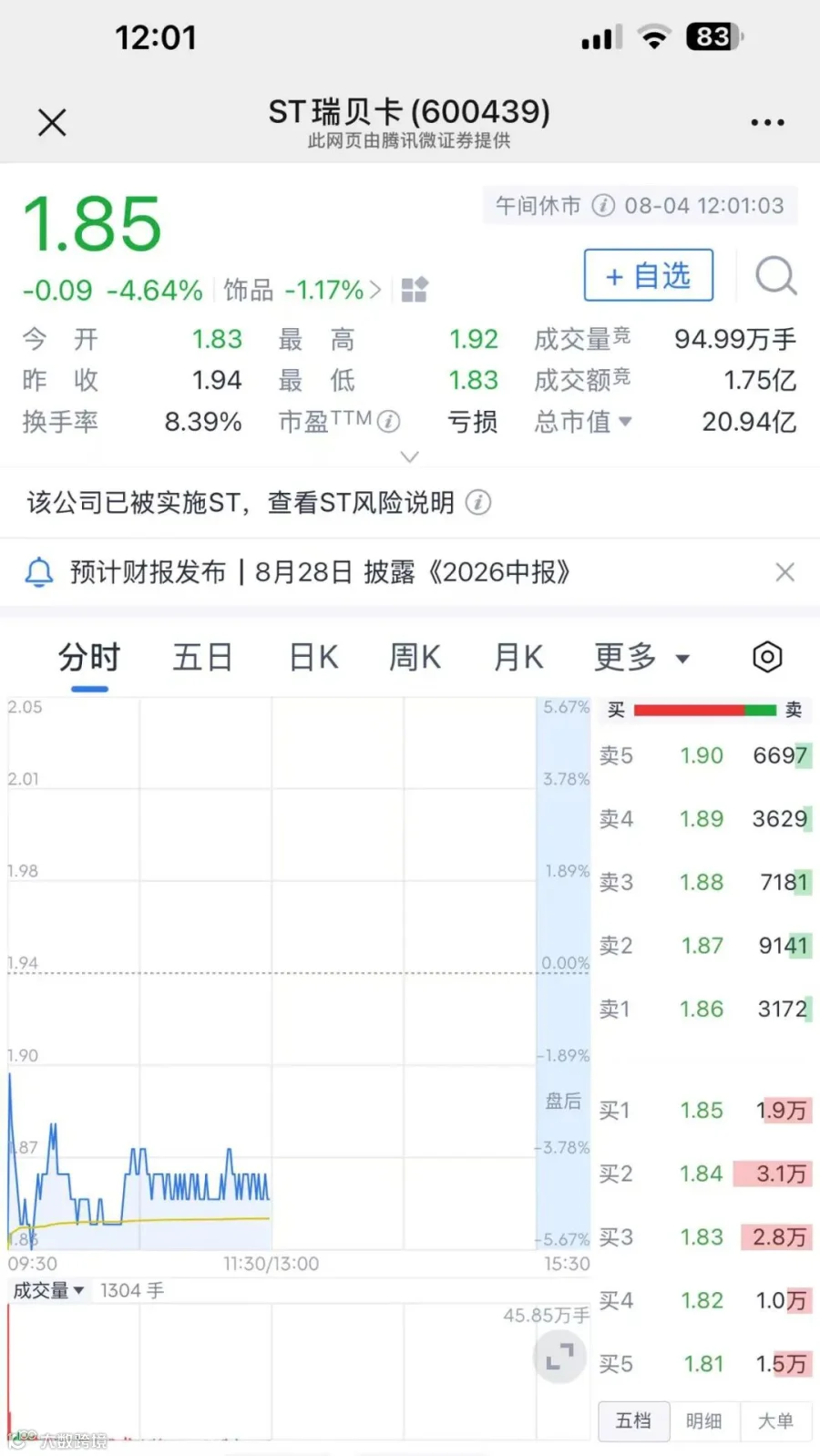Switch to the 月K chart tab
This screenshot has width=820, height=1456.
click(518, 657)
